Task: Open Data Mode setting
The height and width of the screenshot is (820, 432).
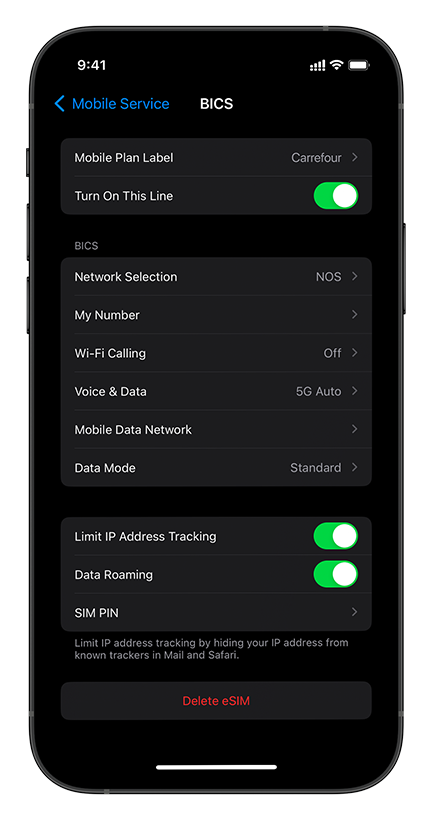Action: tap(216, 468)
